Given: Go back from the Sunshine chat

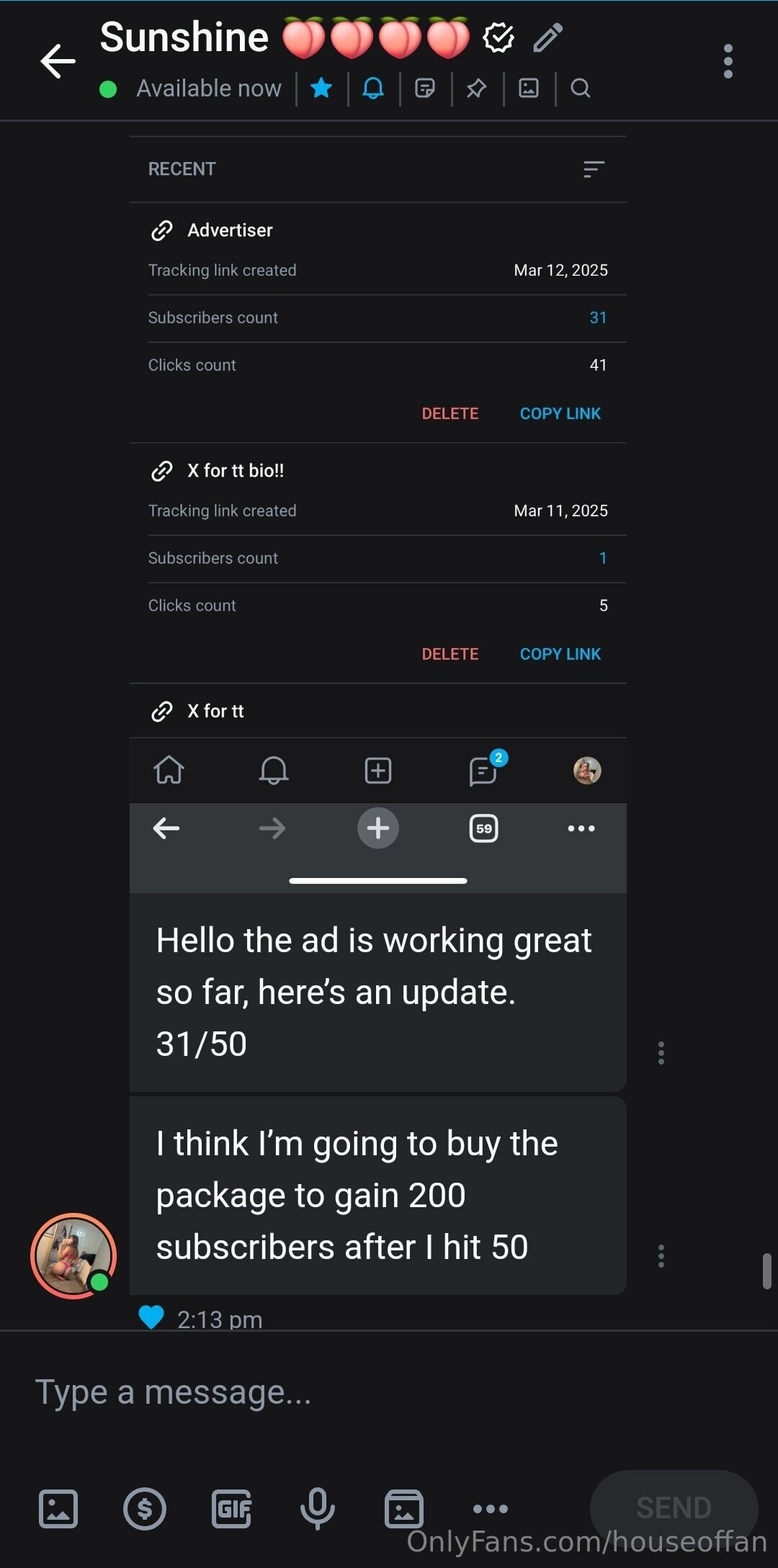Looking at the screenshot, I should (58, 61).
